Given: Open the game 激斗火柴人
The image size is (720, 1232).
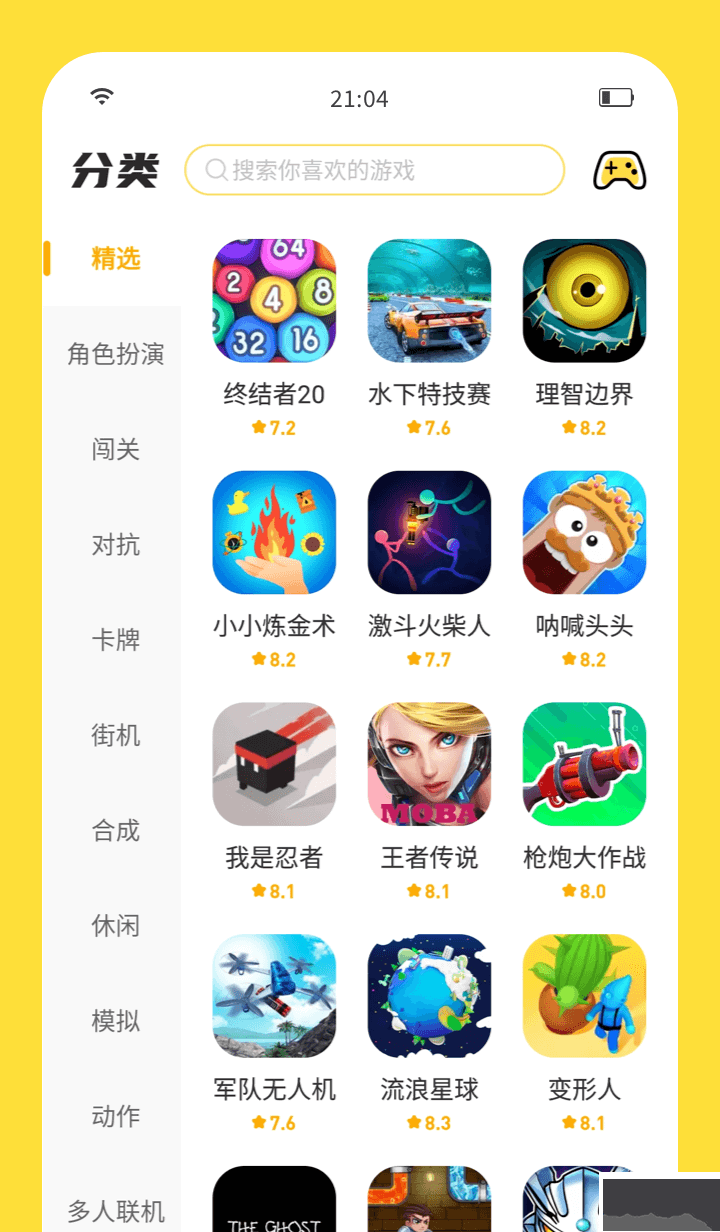Looking at the screenshot, I should coord(429,533).
